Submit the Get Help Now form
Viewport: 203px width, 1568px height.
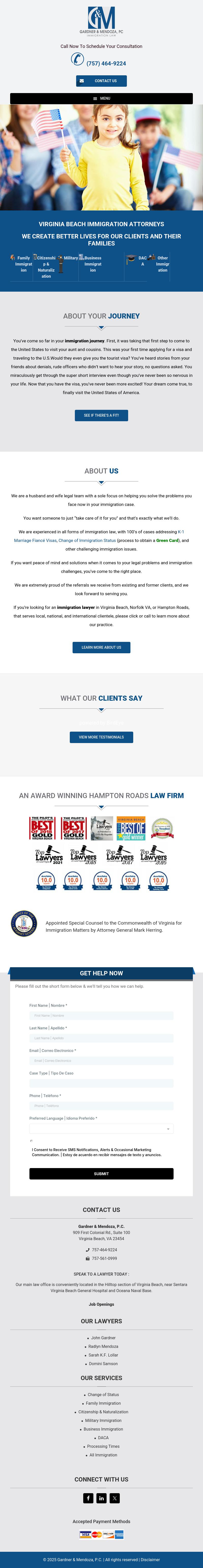tap(101, 1174)
